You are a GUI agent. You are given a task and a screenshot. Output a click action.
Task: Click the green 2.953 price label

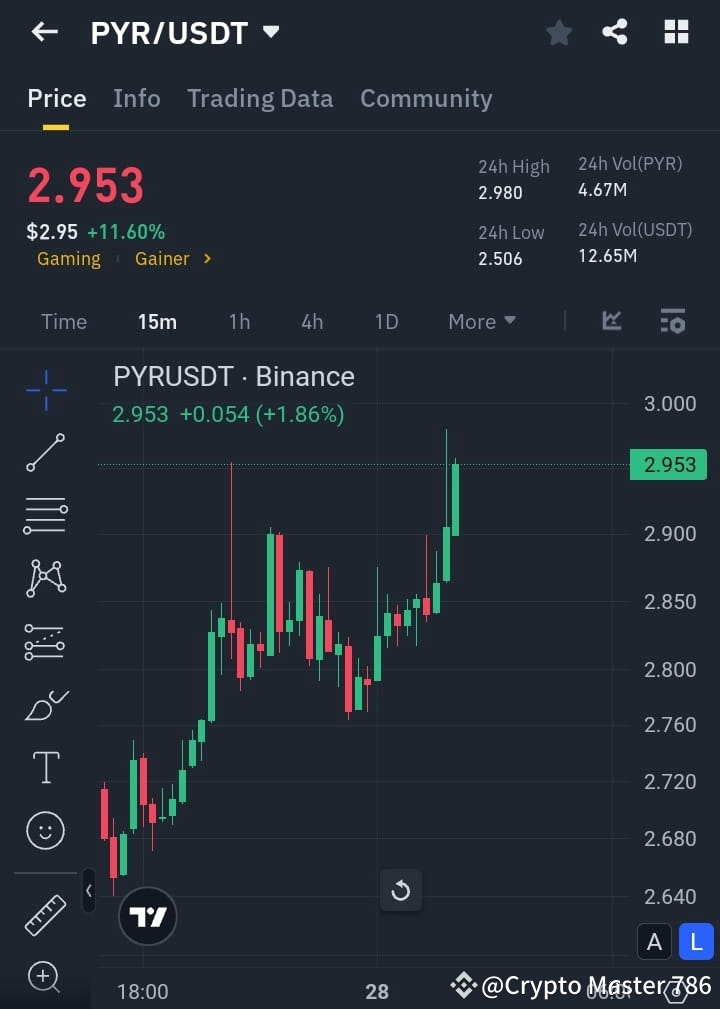pyautogui.click(x=668, y=464)
